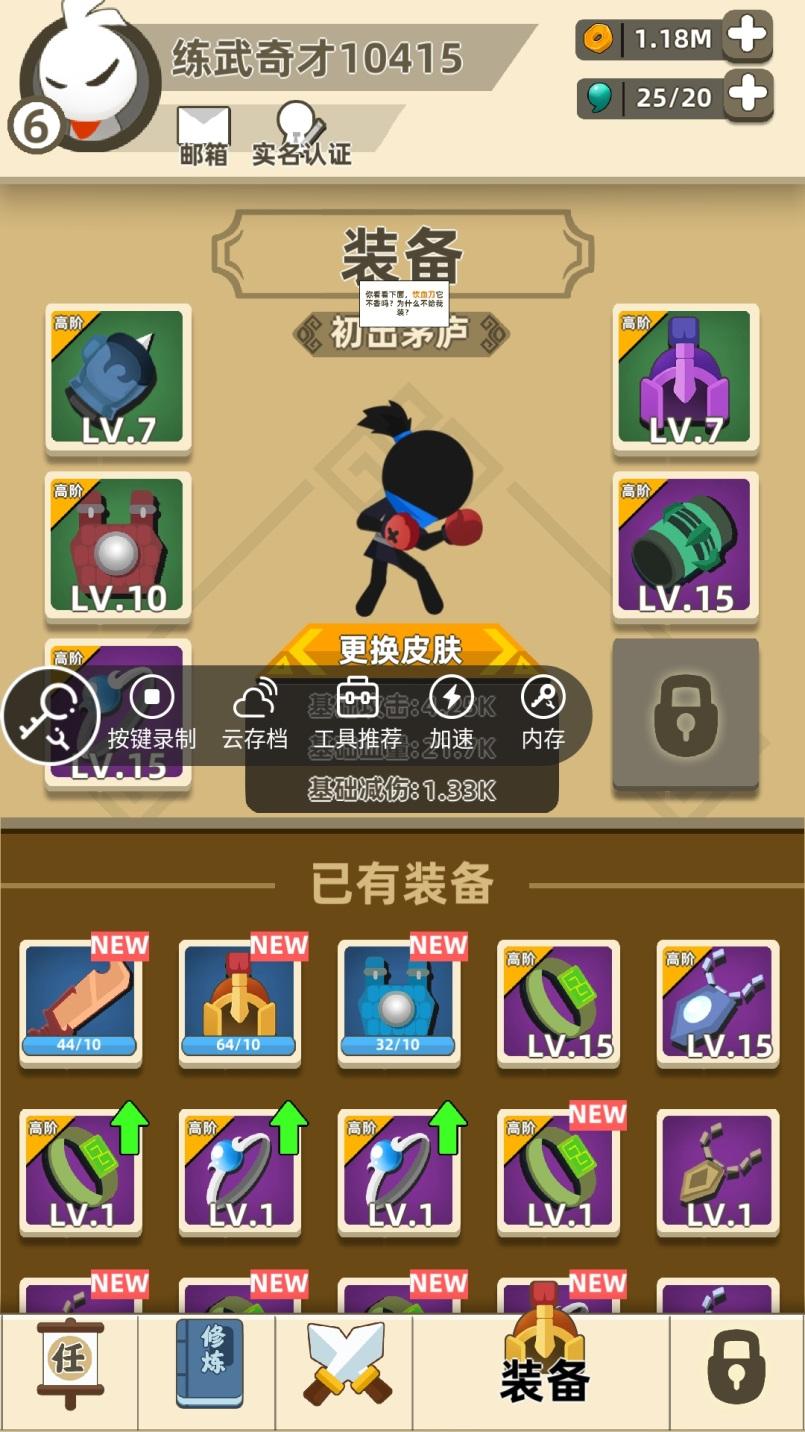Switch to the crossed swords battle tab

point(345,1362)
